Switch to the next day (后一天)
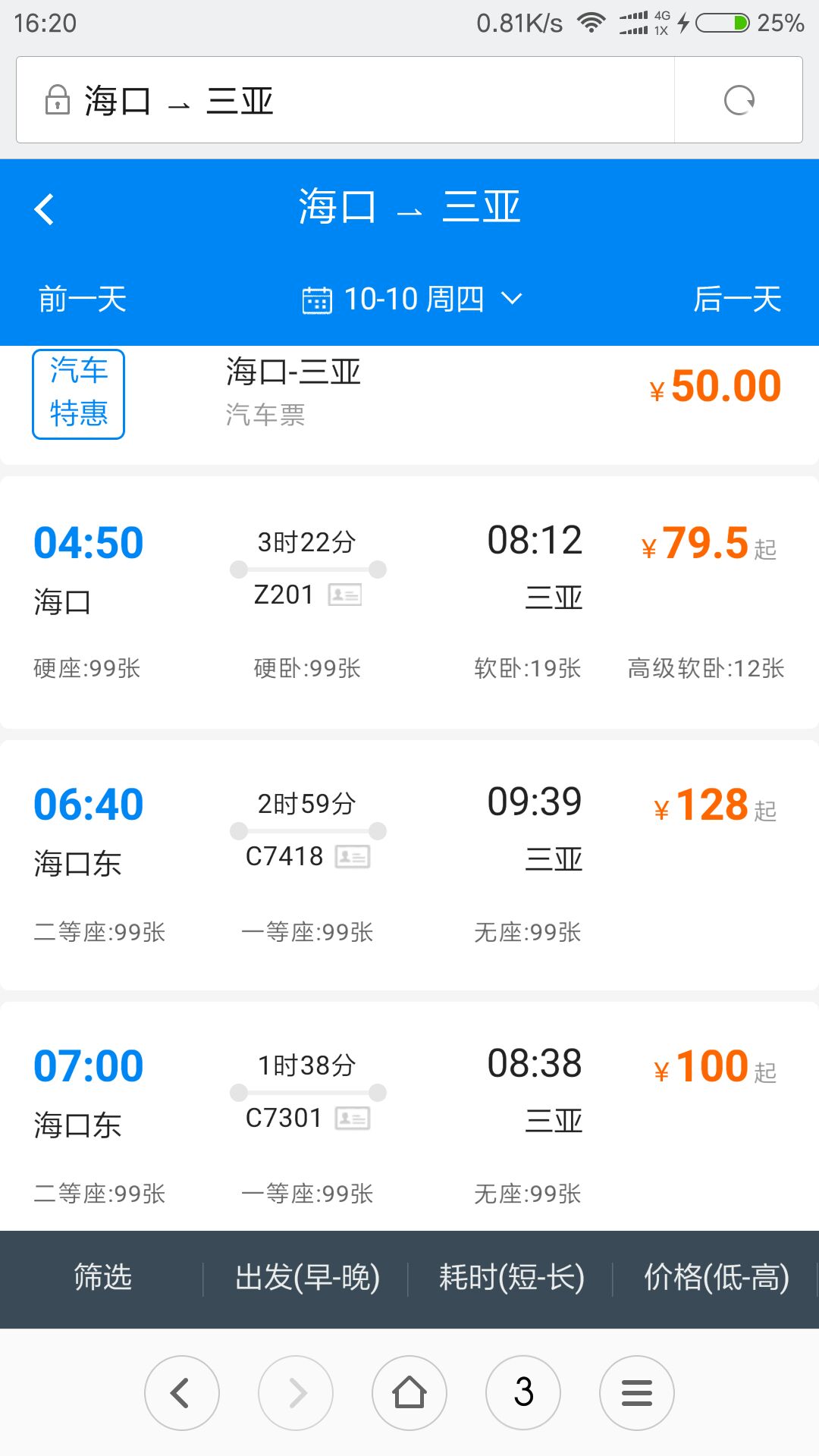The width and height of the screenshot is (819, 1456). (737, 299)
